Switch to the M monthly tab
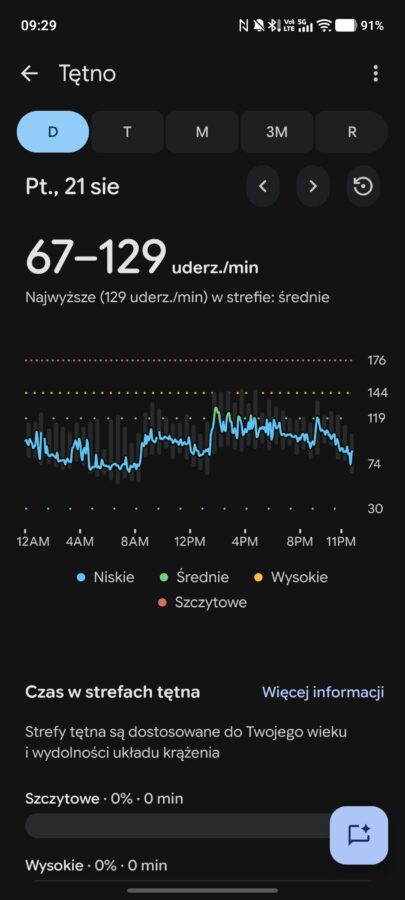Image resolution: width=405 pixels, height=900 pixels. tap(202, 131)
